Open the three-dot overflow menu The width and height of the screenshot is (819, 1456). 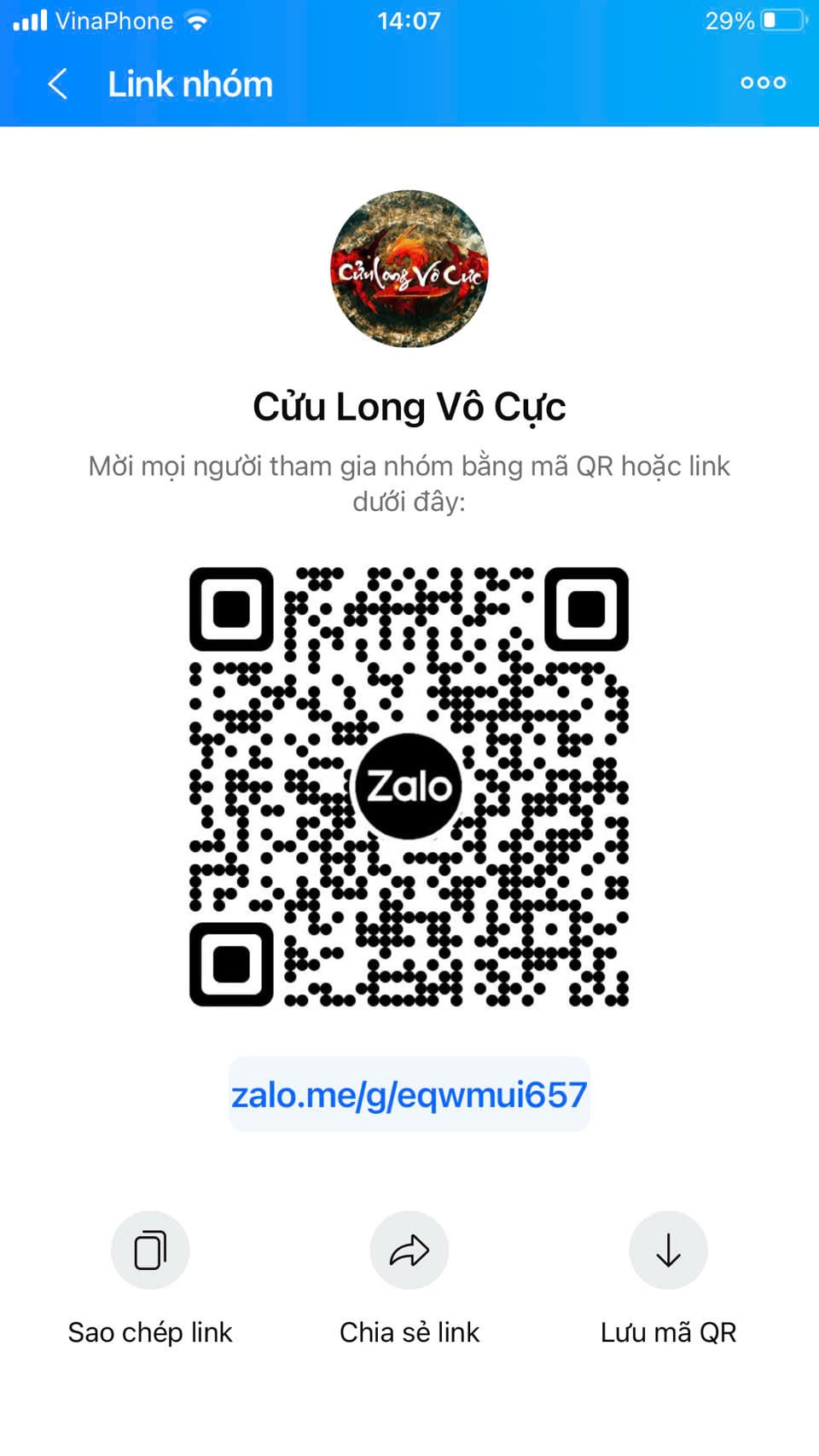pyautogui.click(x=763, y=83)
